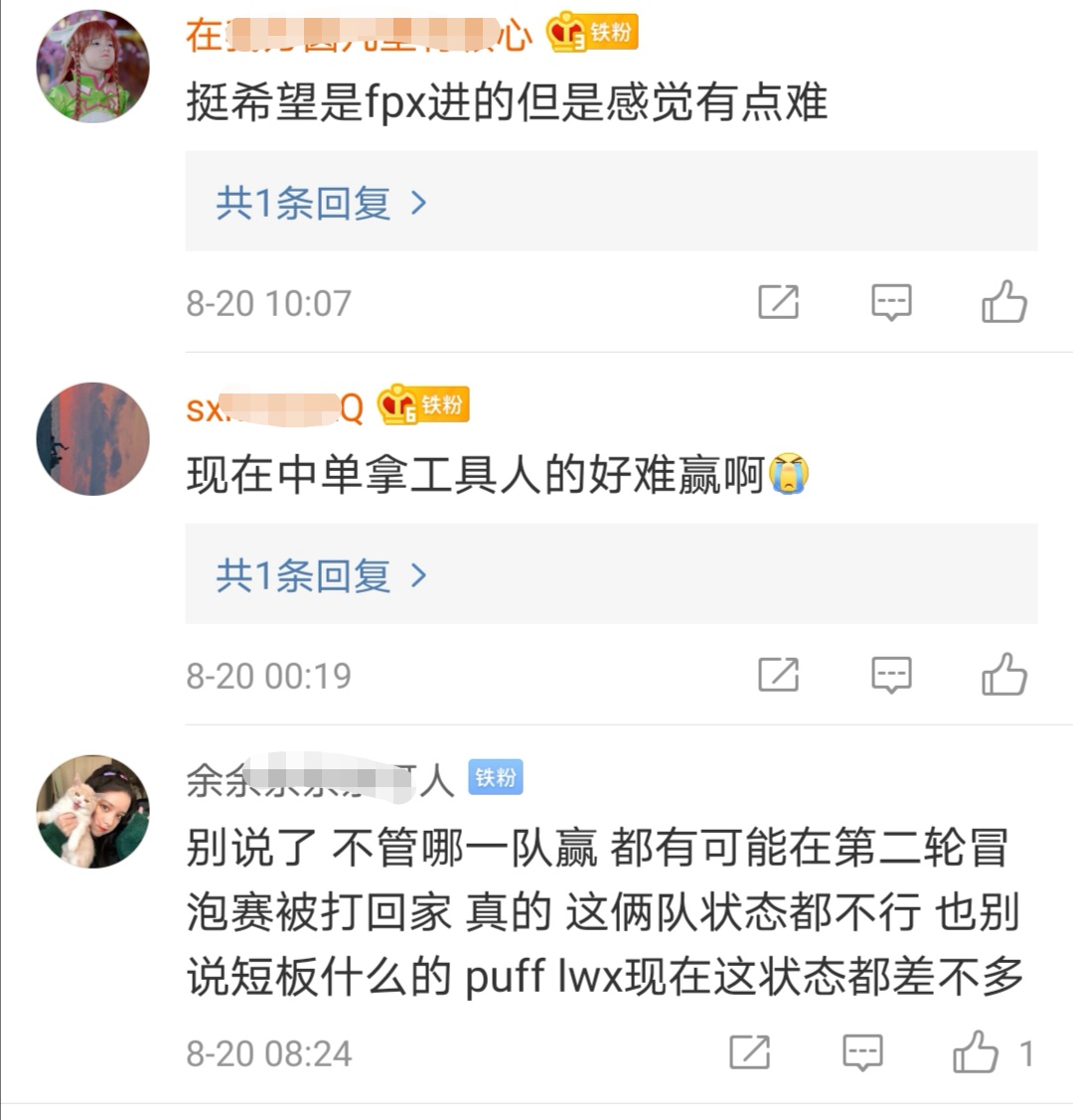This screenshot has width=1073, height=1120.
Task: Select the orange 铁粉 badge on the top comment
Action: (590, 33)
